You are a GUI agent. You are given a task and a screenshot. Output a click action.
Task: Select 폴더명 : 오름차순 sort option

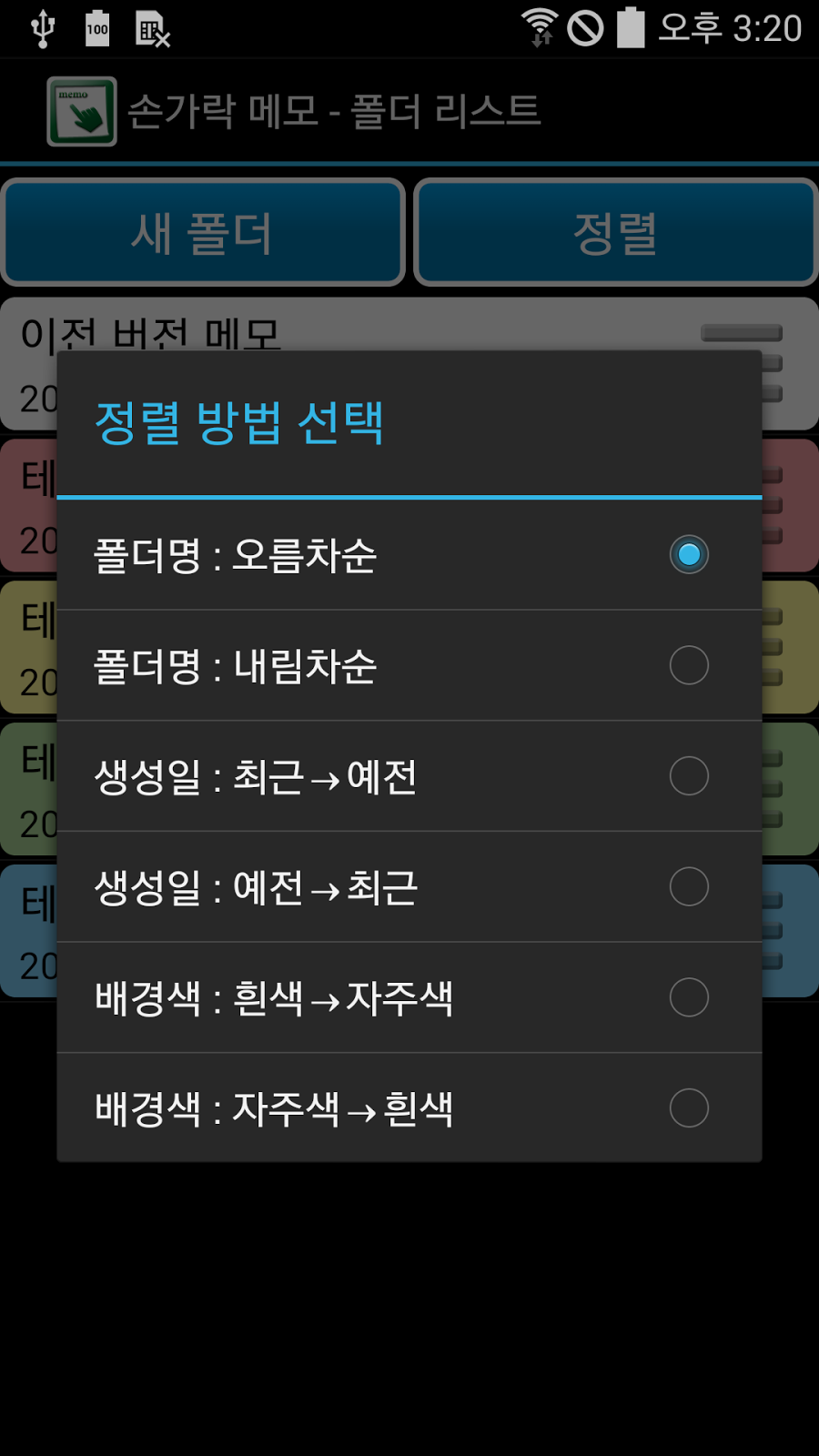(x=409, y=554)
